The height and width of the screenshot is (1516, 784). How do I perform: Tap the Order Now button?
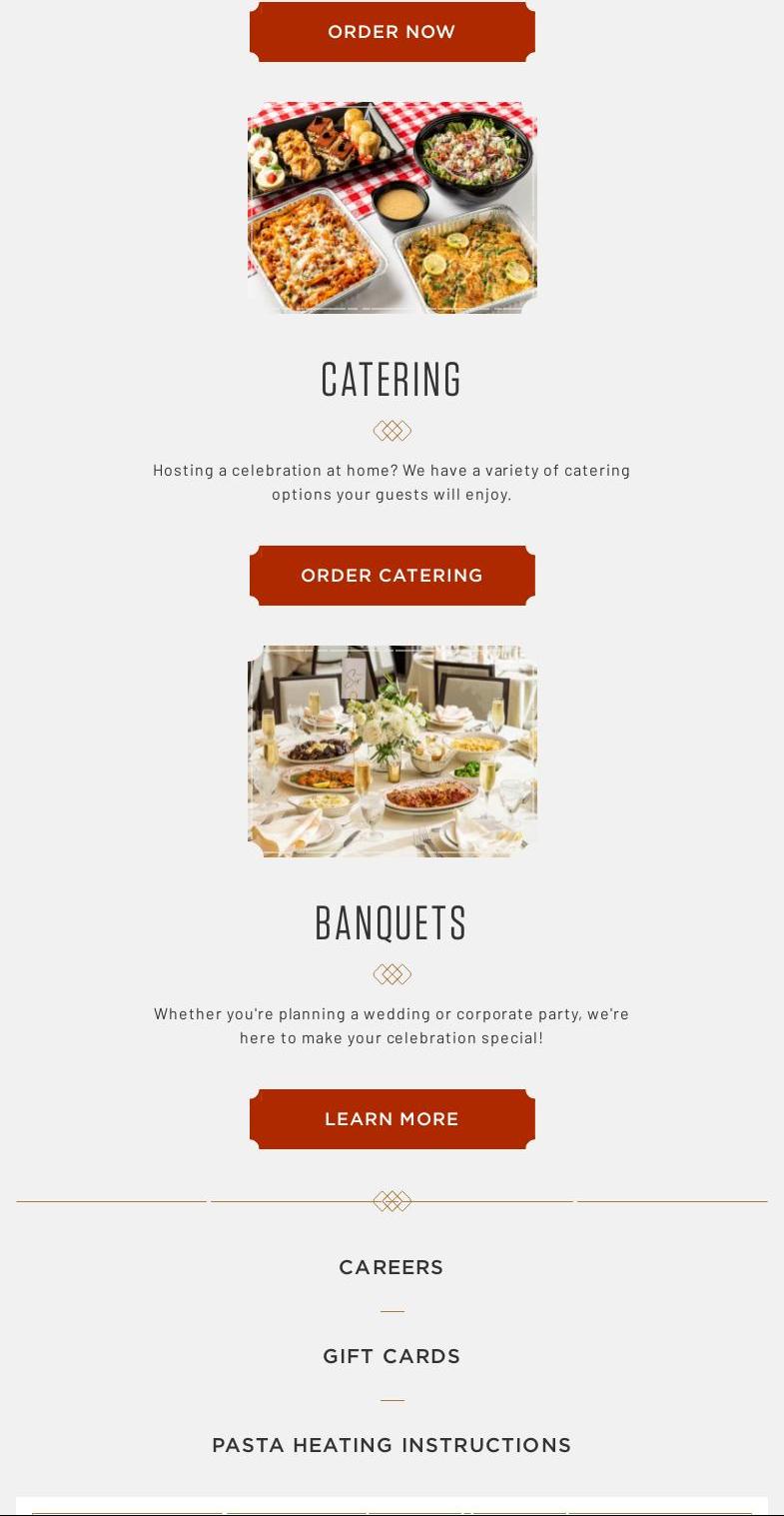[x=392, y=32]
